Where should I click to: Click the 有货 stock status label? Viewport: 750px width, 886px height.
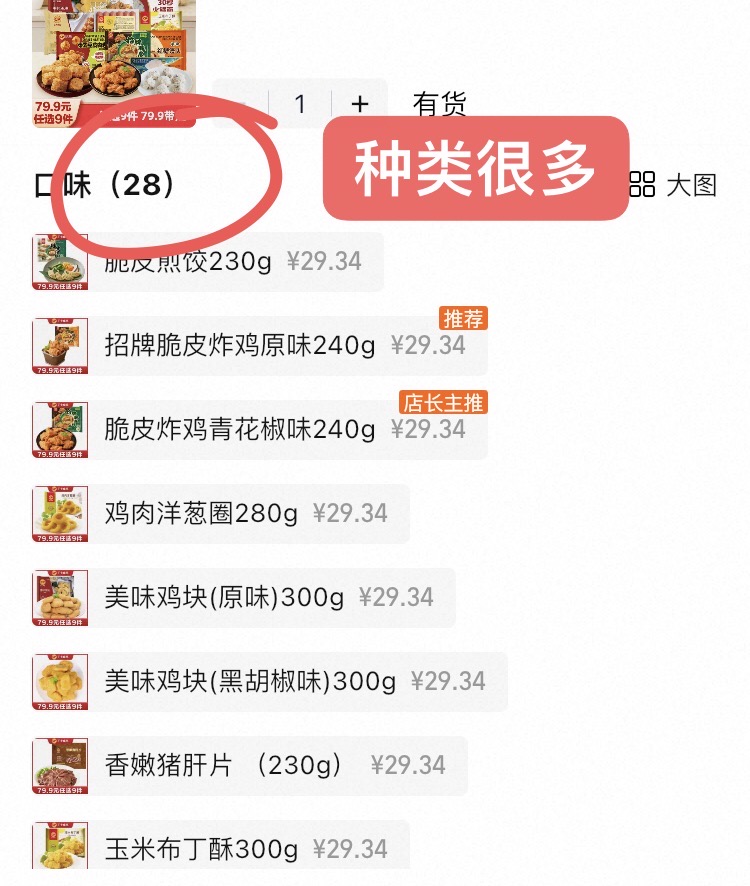[x=441, y=103]
